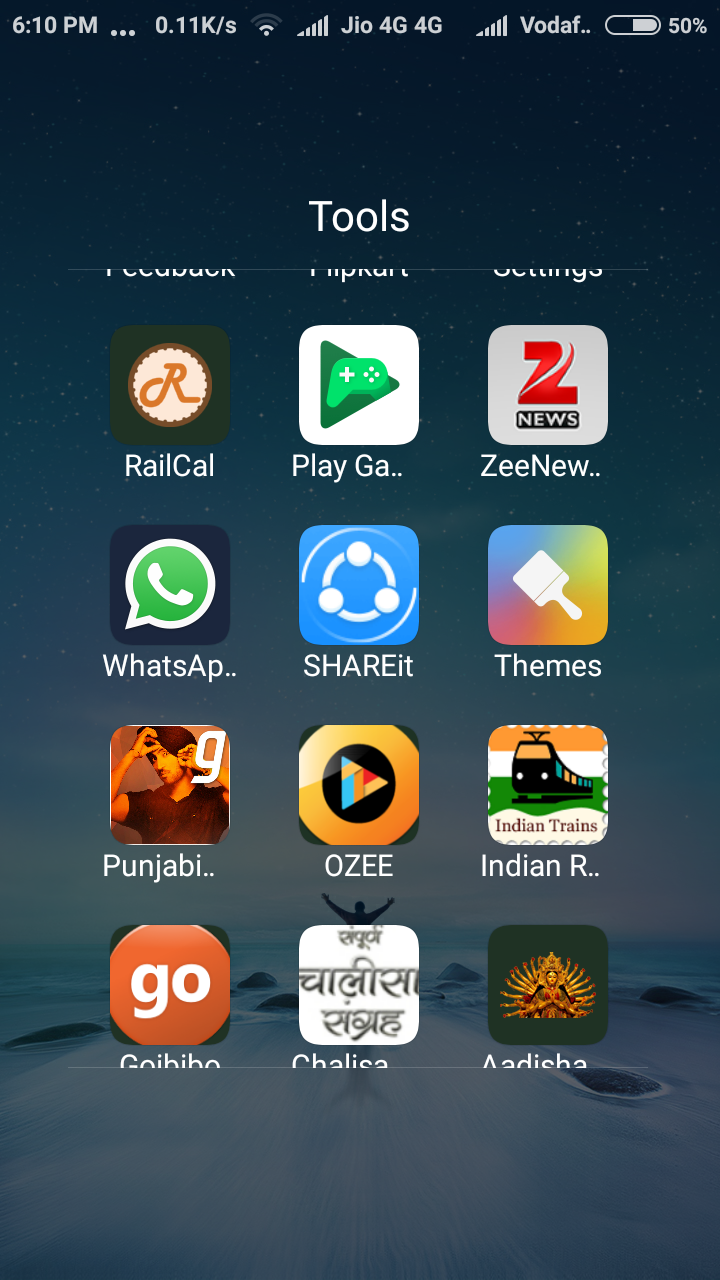720x1280 pixels.
Task: Launch the Goibibo travel app
Action: [x=170, y=985]
